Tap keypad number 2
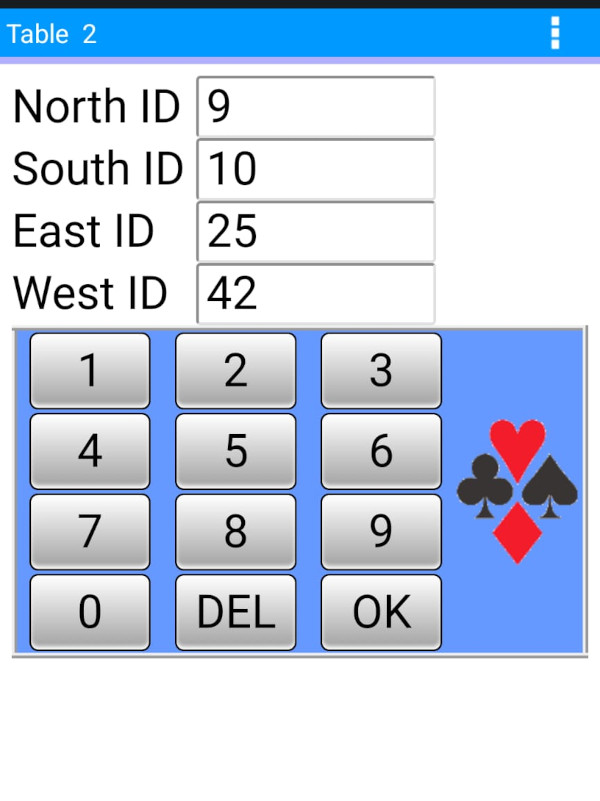This screenshot has width=600, height=801. coord(236,371)
